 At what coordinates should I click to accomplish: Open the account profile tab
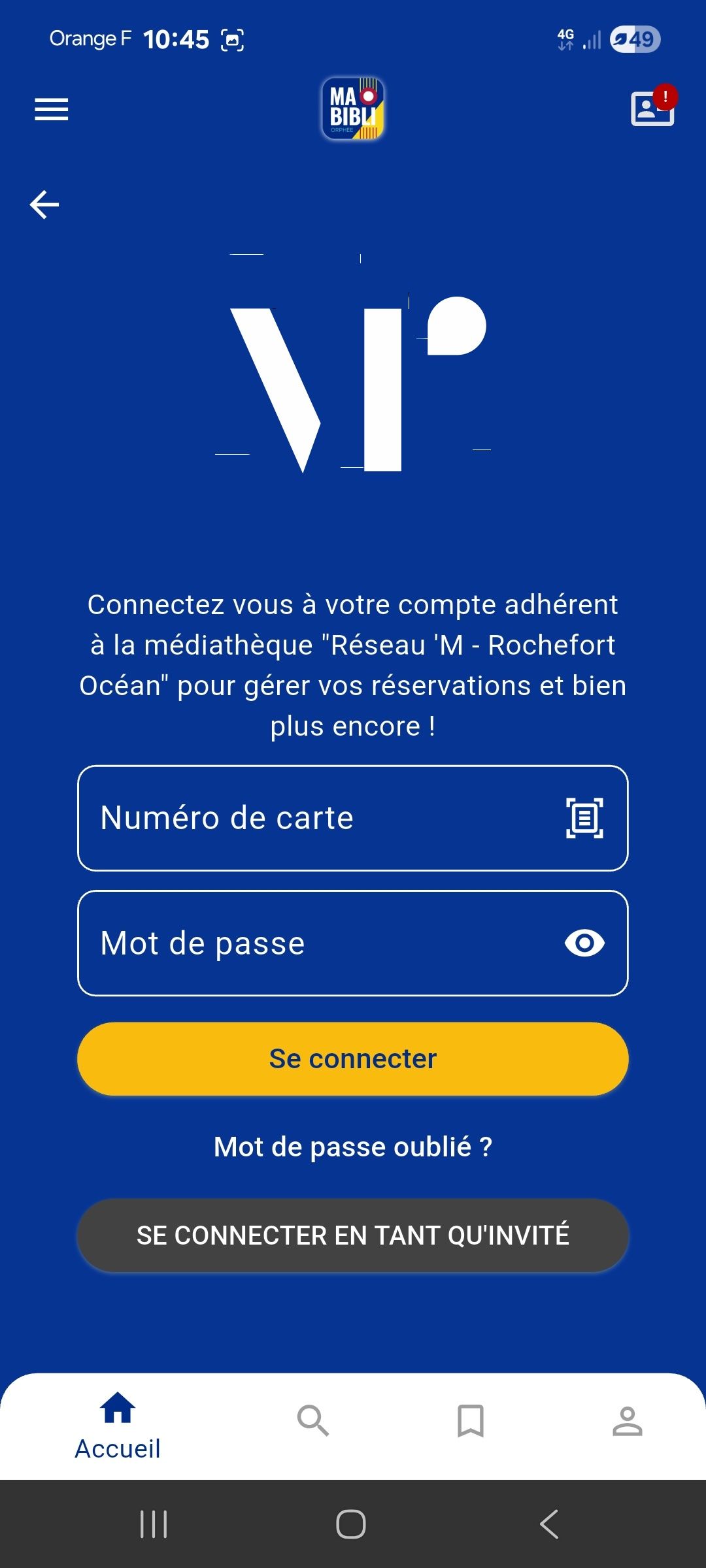coord(628,1420)
